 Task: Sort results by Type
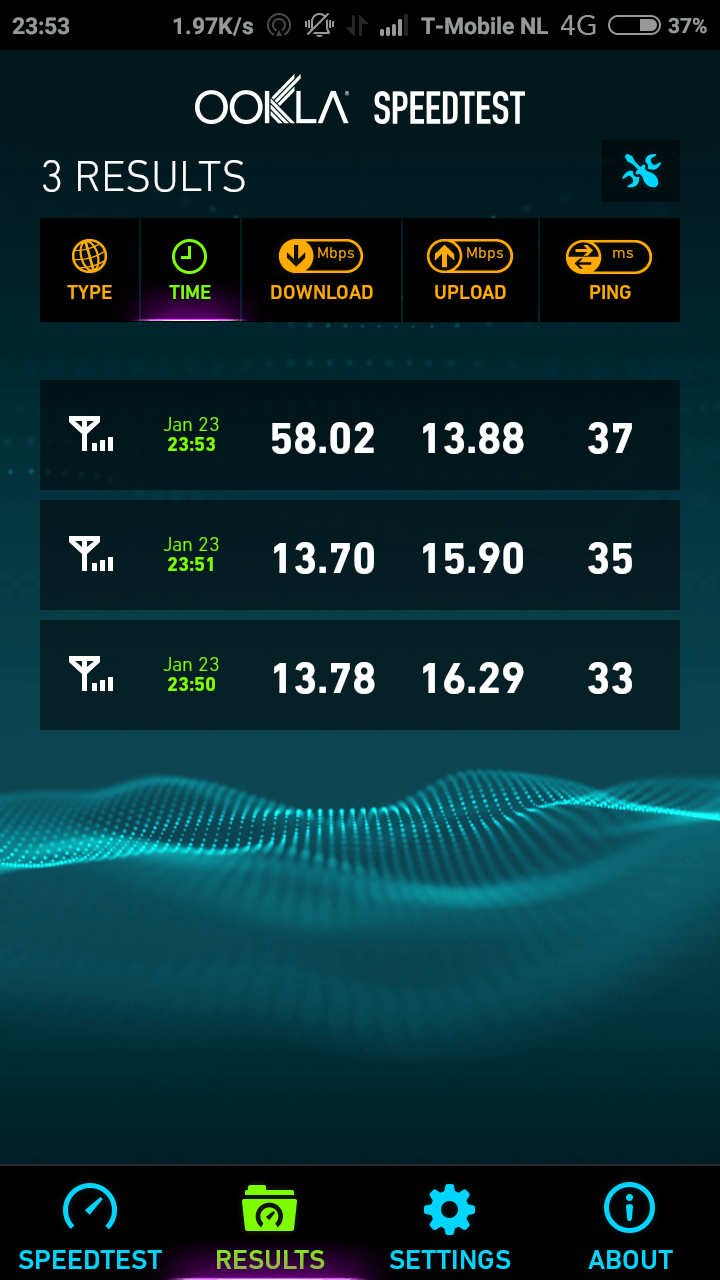(x=90, y=270)
